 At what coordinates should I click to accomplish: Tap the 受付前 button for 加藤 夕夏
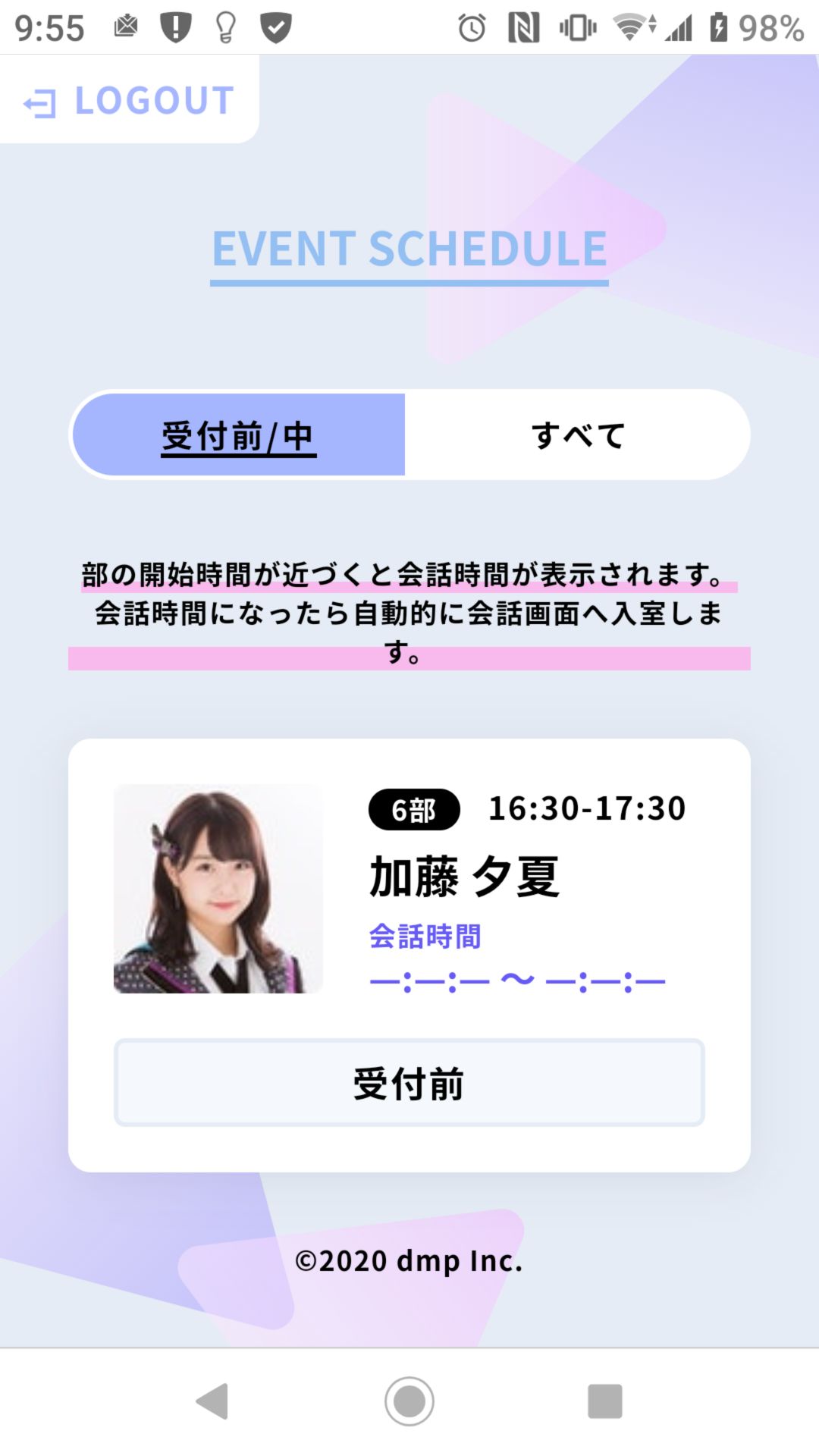[409, 1083]
